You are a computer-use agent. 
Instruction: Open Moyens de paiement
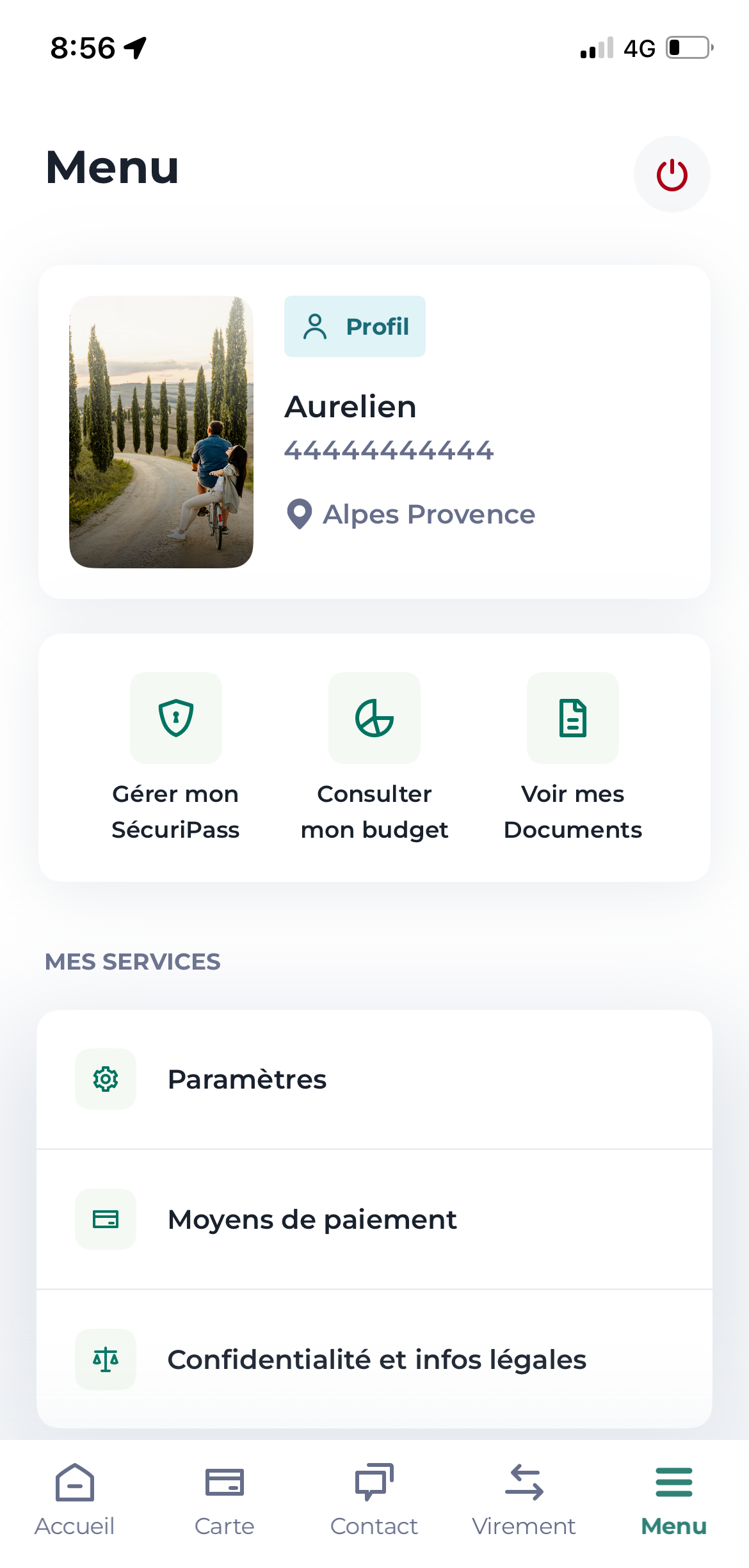(374, 1220)
